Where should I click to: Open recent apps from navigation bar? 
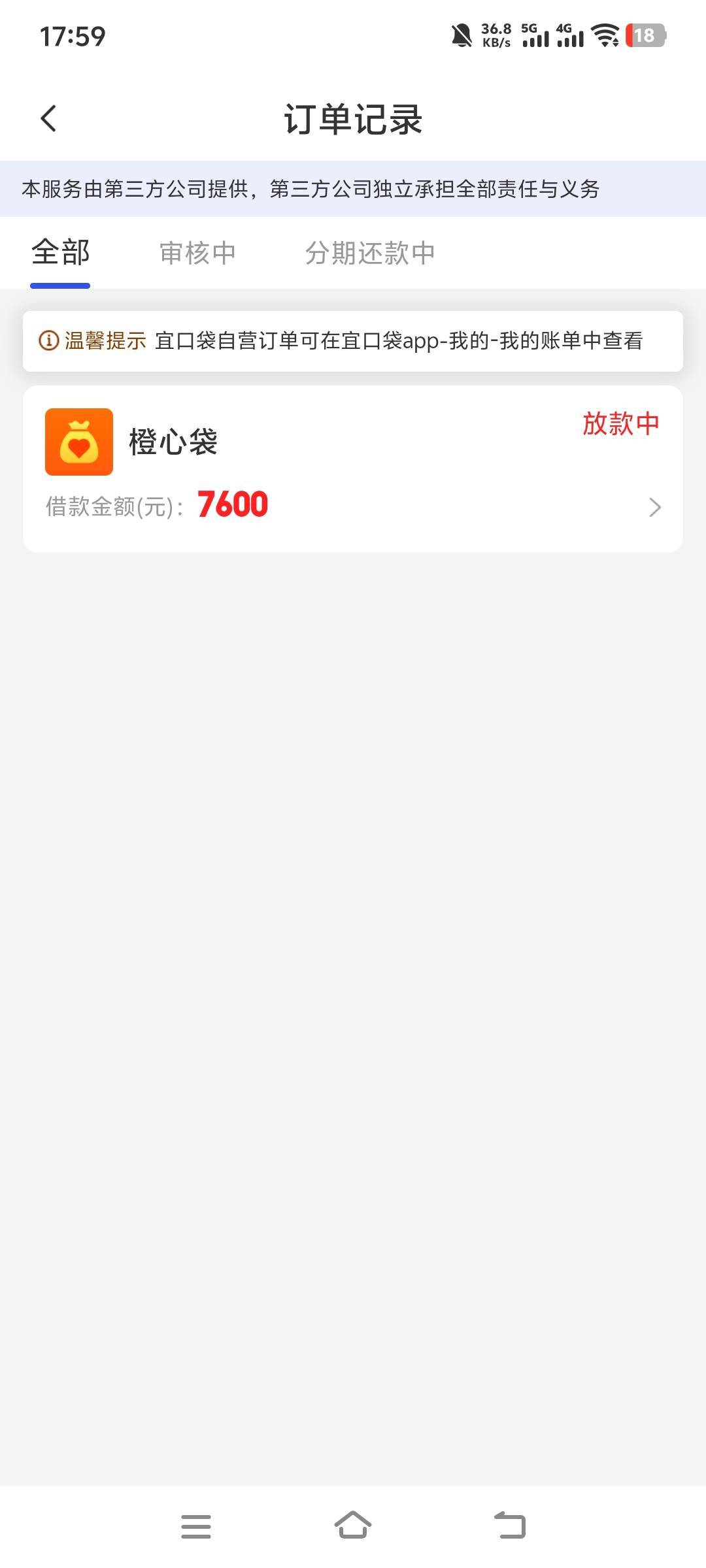pos(196,1526)
